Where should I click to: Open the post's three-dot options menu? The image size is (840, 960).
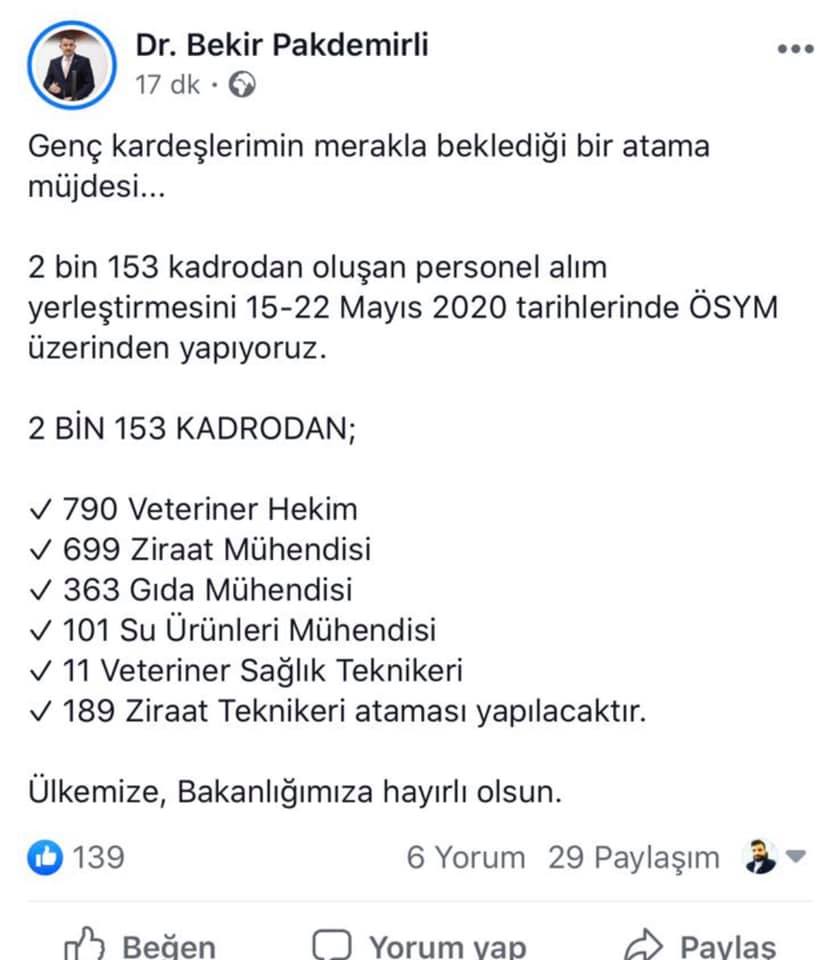pyautogui.click(x=795, y=49)
